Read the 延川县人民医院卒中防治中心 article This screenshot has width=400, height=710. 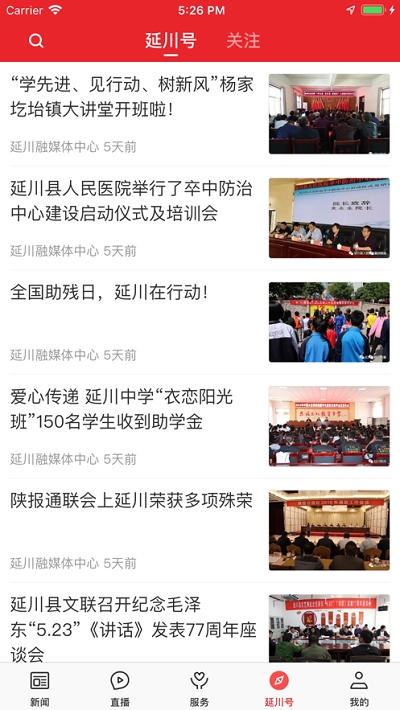coord(200,218)
